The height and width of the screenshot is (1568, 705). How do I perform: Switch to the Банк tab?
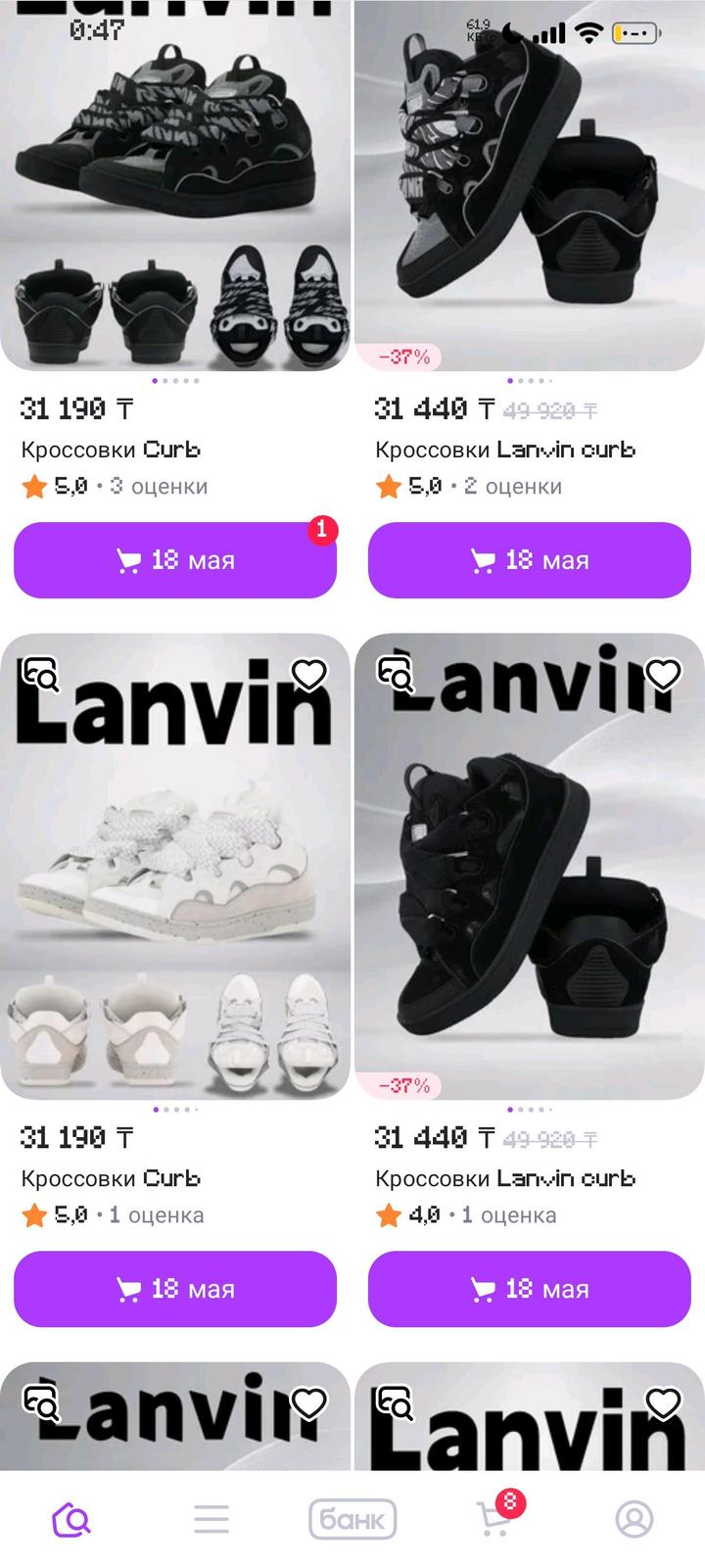pos(352,1519)
